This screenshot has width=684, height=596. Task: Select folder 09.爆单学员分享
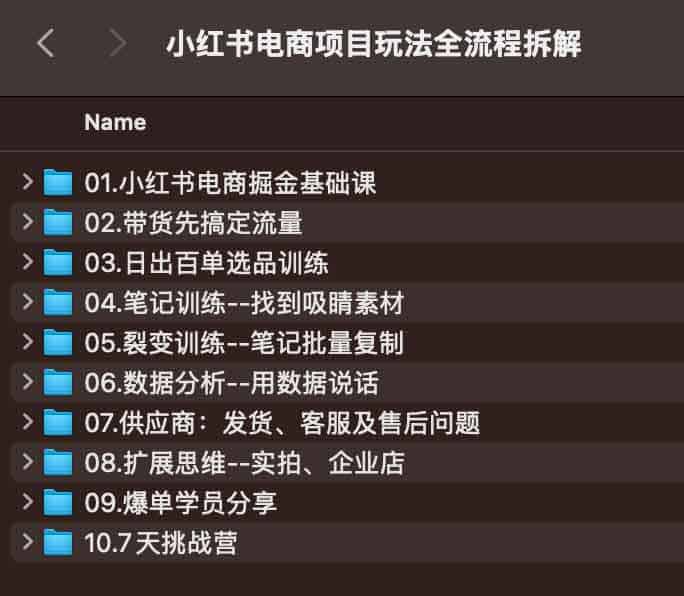click(181, 503)
